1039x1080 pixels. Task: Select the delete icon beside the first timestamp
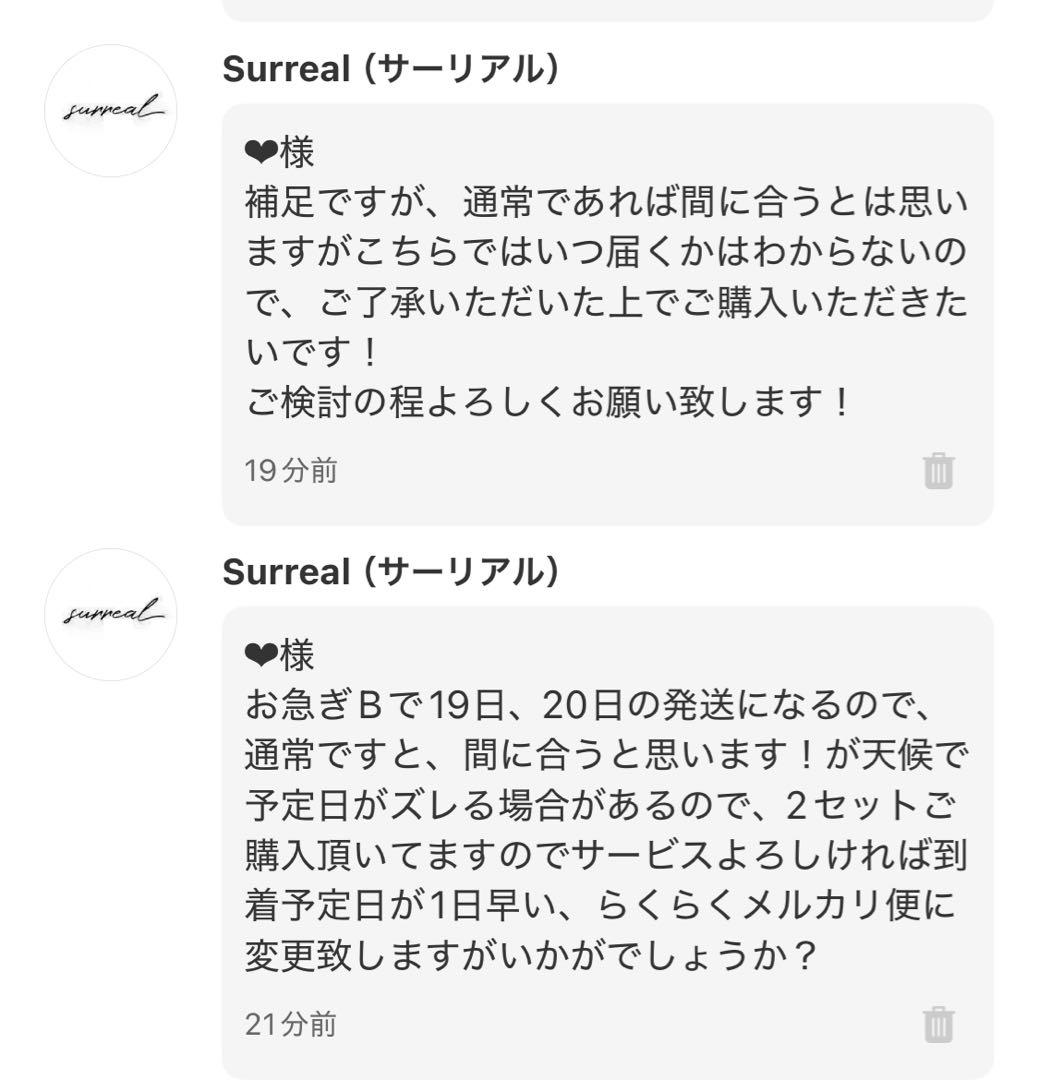(x=938, y=467)
